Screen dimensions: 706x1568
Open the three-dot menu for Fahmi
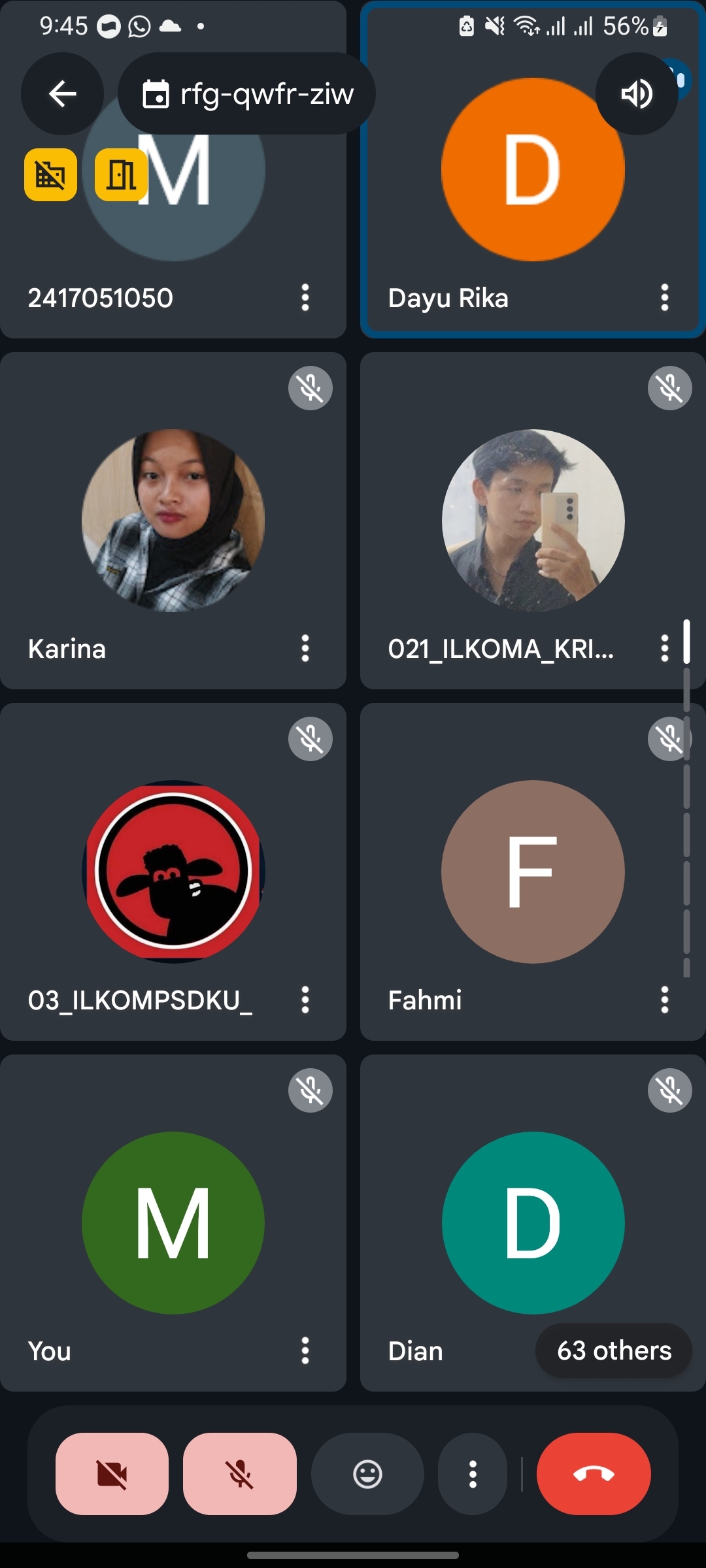(x=664, y=1000)
